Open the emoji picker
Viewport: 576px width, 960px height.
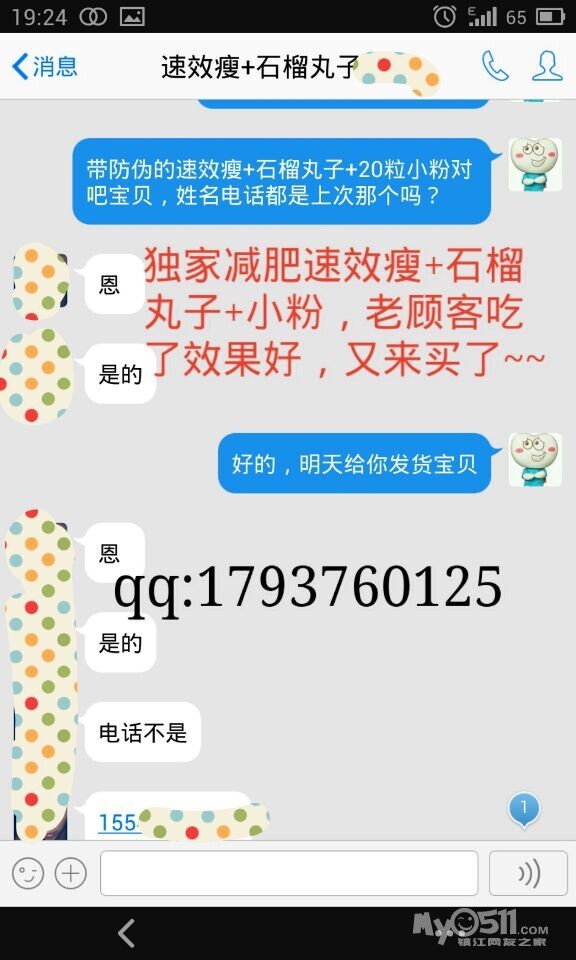pyautogui.click(x=28, y=874)
